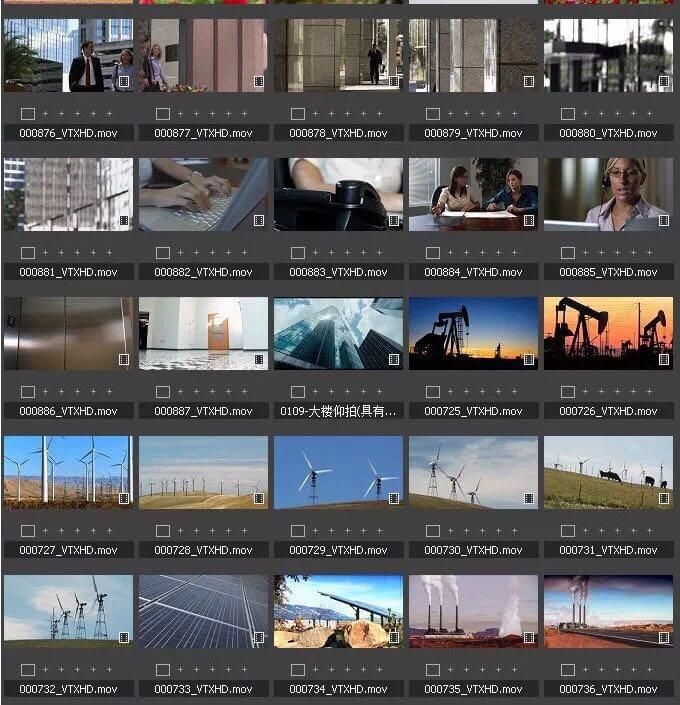Select oil pump clip 000725_VTXHD.mov
Screen dimensions: 680x705
point(473,333)
